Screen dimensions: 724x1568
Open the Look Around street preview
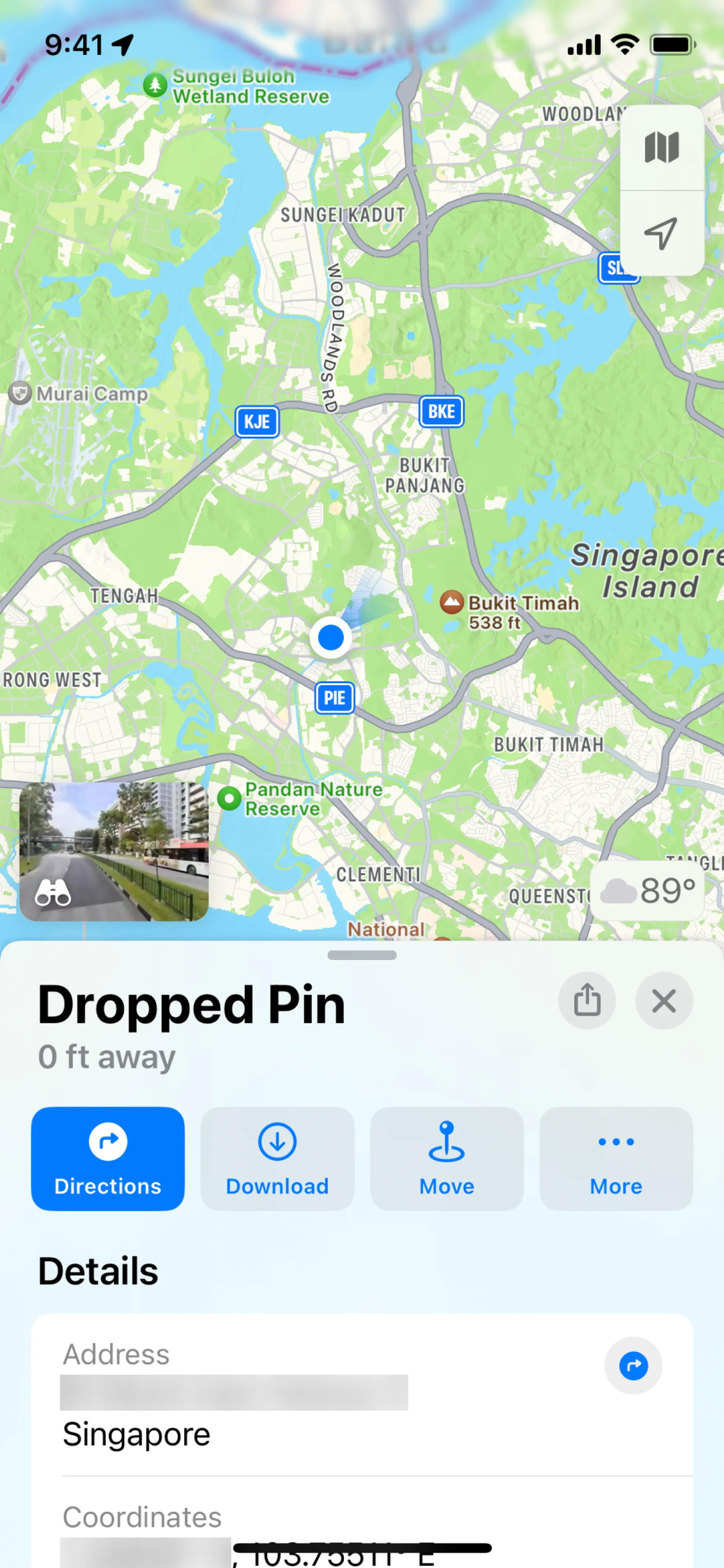[x=114, y=851]
